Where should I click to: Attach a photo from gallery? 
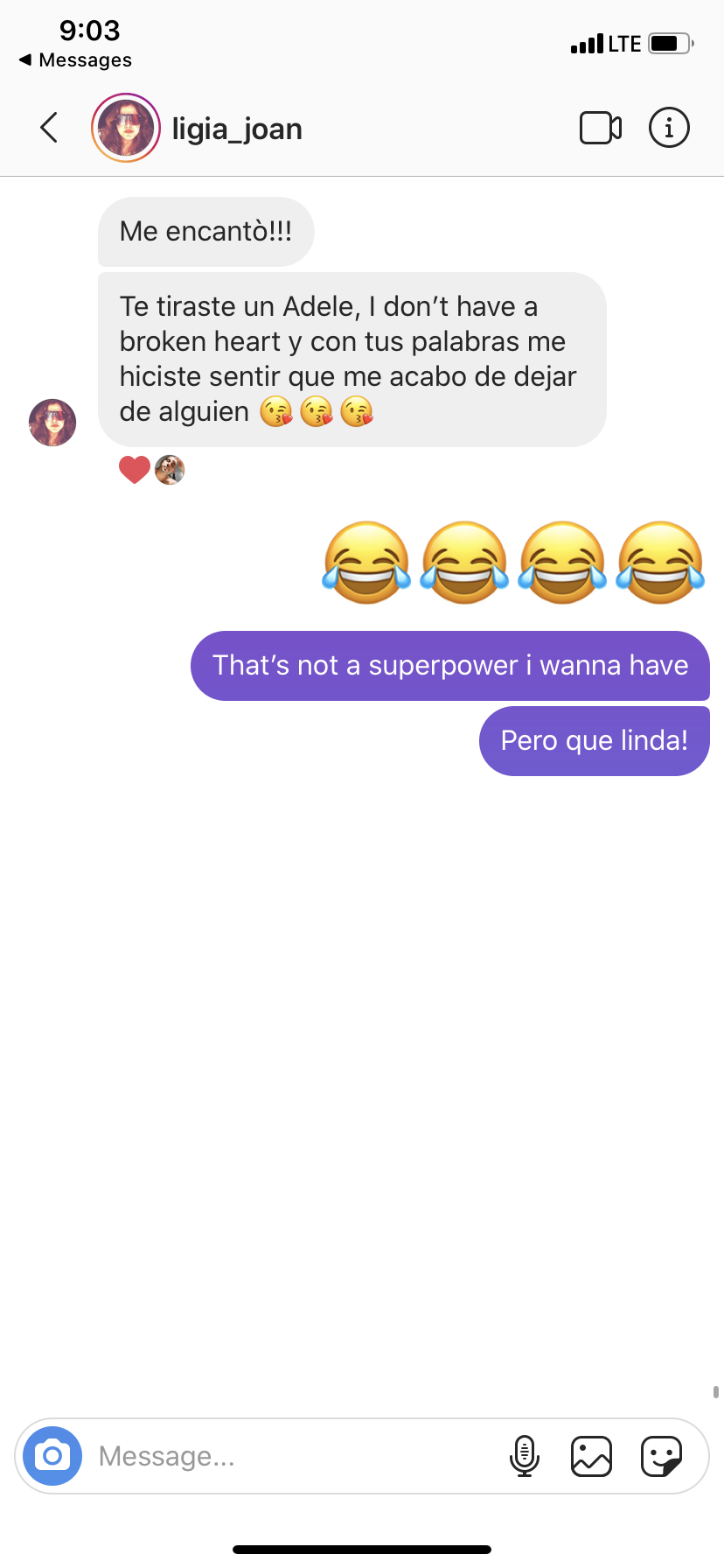[x=591, y=1456]
